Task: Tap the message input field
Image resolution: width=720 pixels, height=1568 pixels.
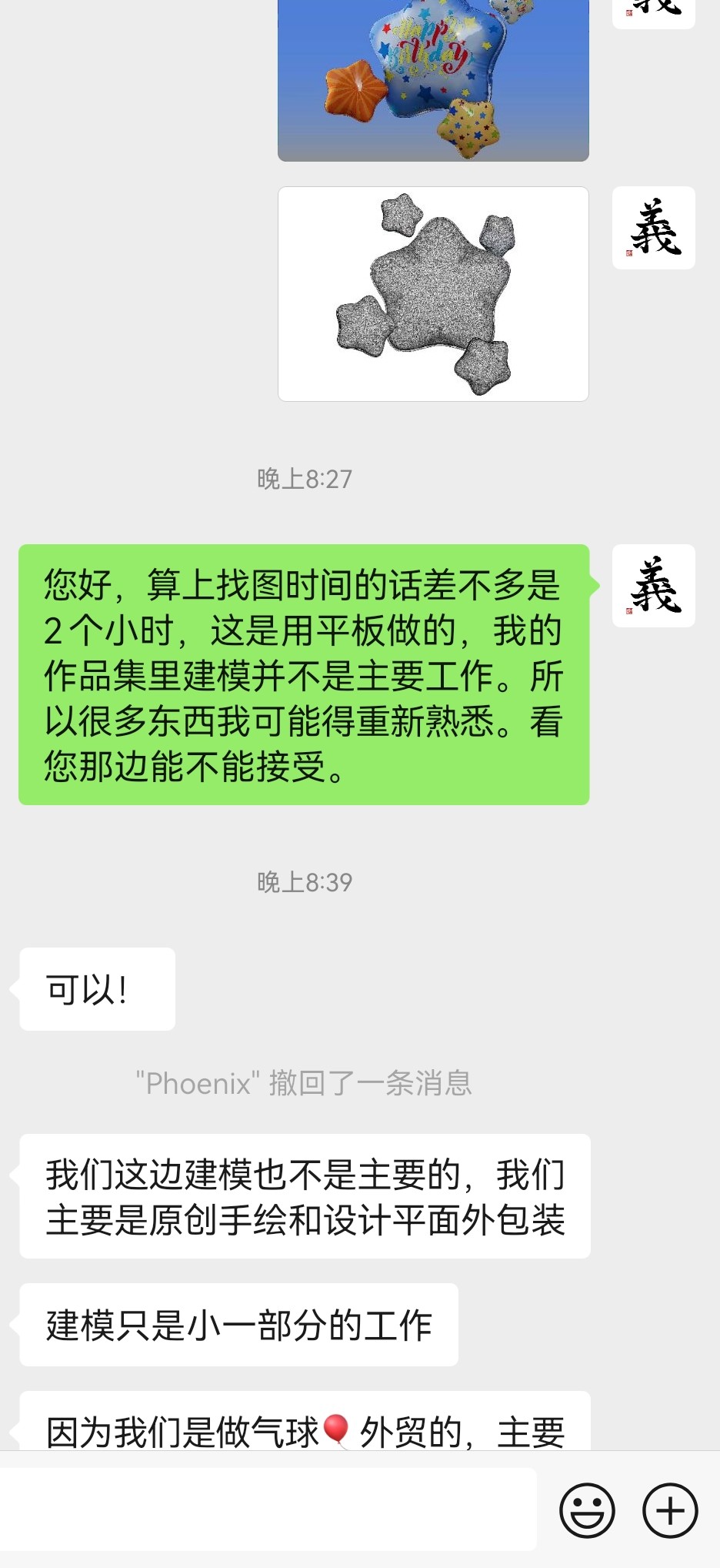Action: pos(268,1509)
